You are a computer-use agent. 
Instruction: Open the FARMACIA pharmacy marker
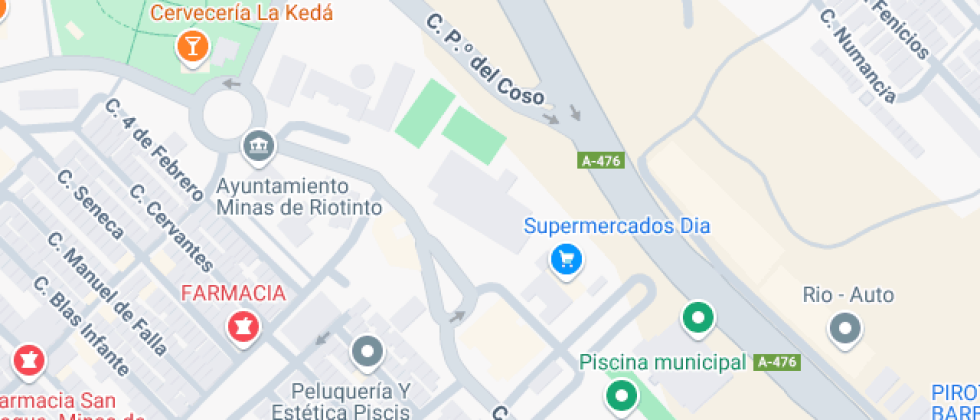pyautogui.click(x=241, y=326)
